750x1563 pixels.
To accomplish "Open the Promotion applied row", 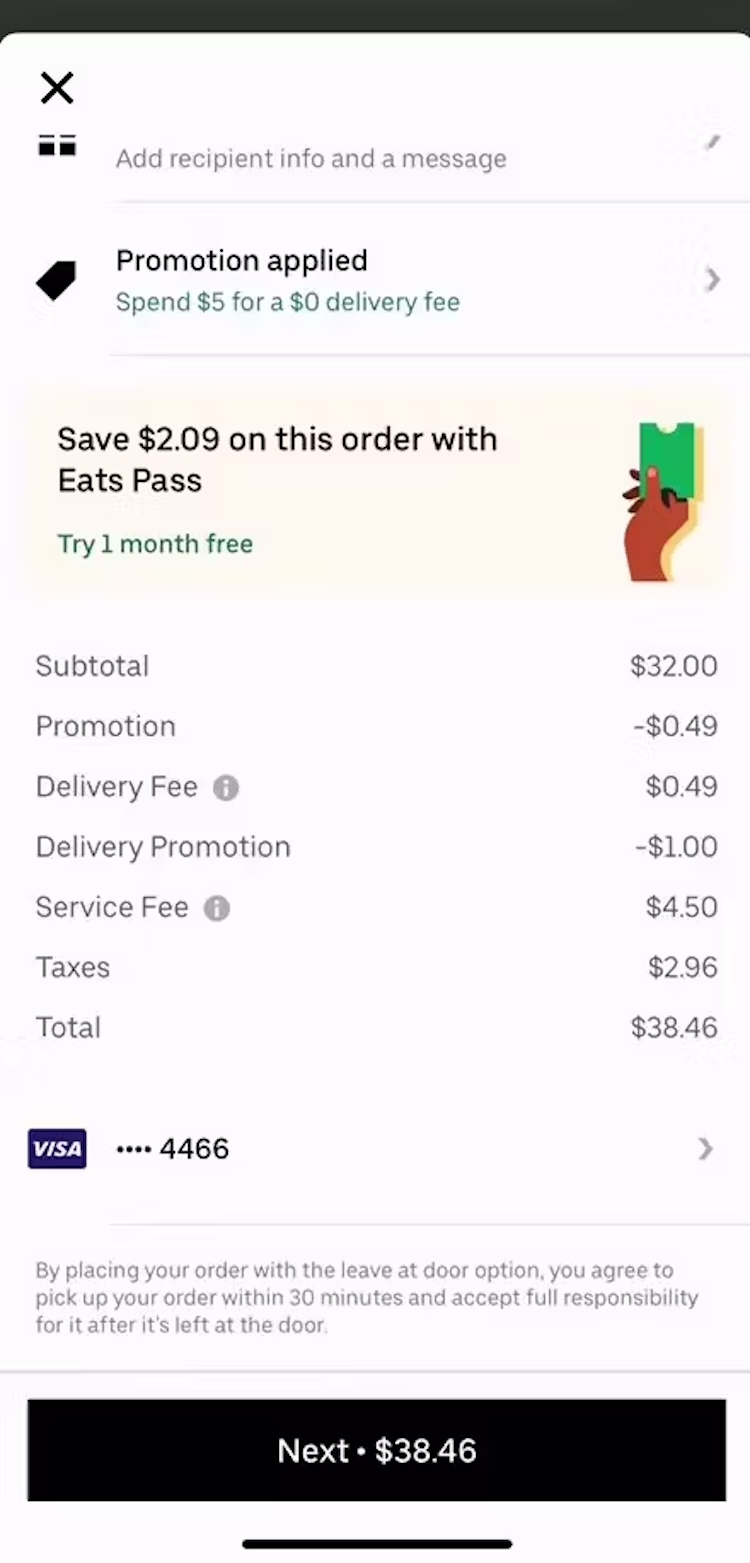I will click(x=400, y=280).
